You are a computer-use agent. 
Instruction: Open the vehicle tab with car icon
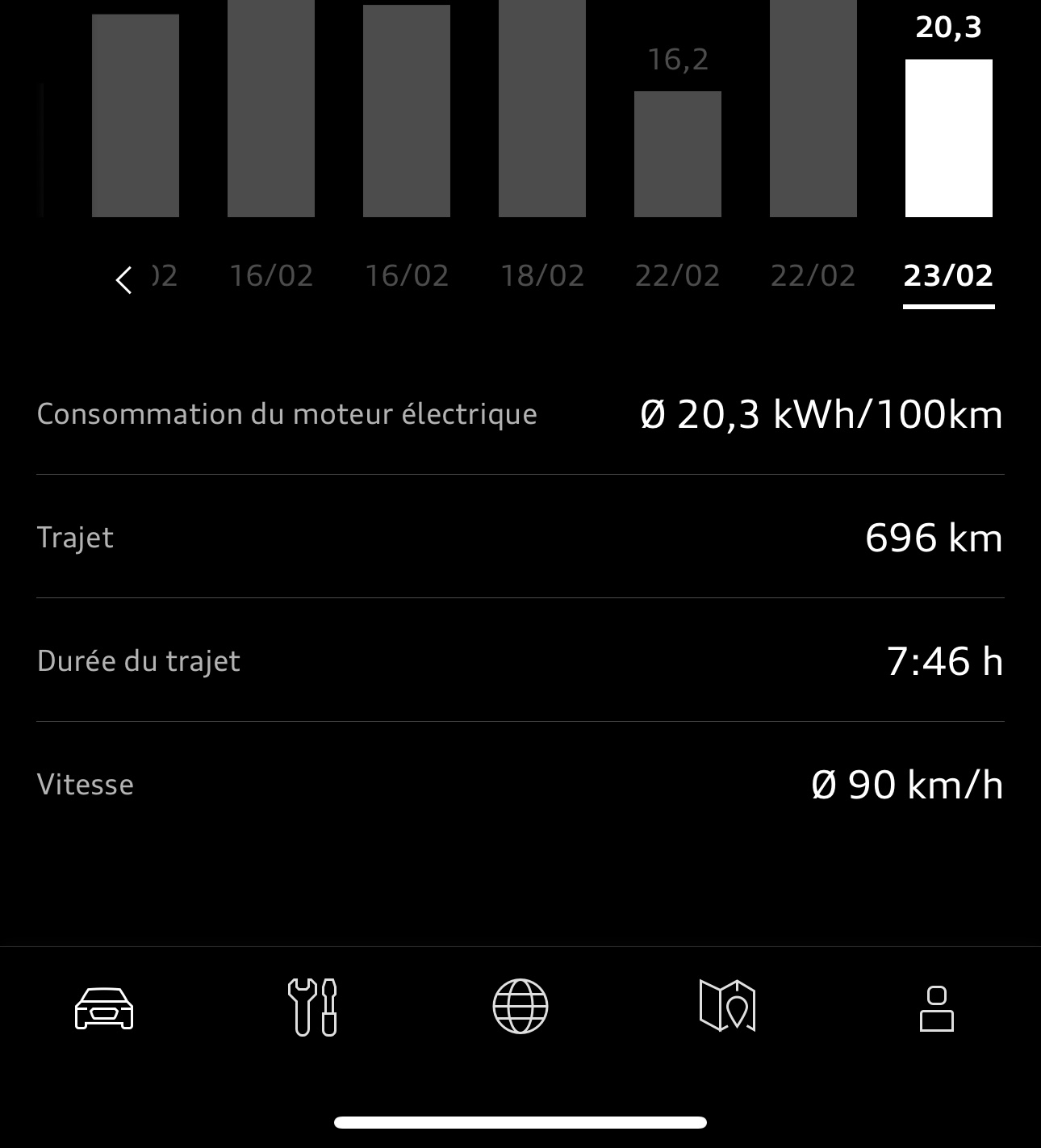click(104, 1008)
